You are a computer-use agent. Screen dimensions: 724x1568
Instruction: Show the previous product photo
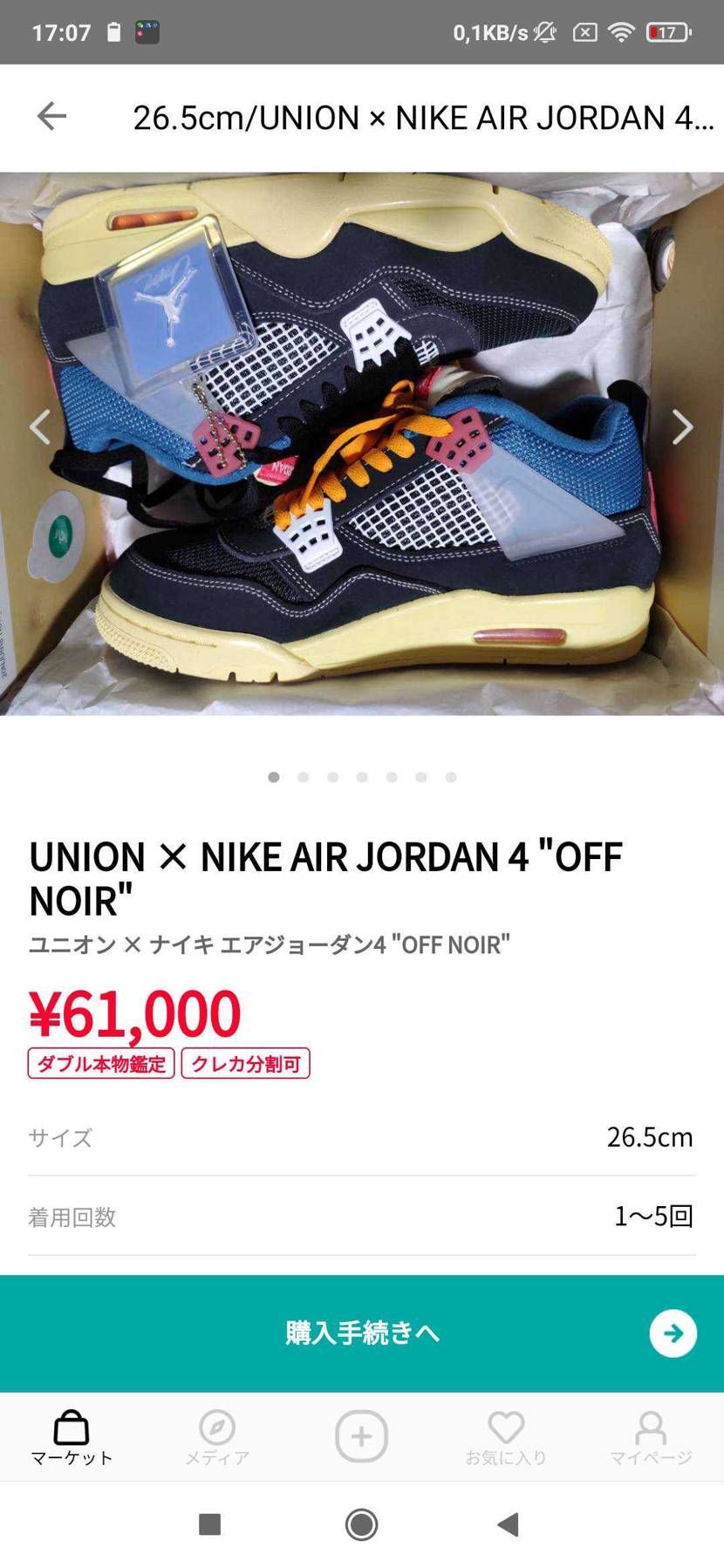tap(40, 427)
